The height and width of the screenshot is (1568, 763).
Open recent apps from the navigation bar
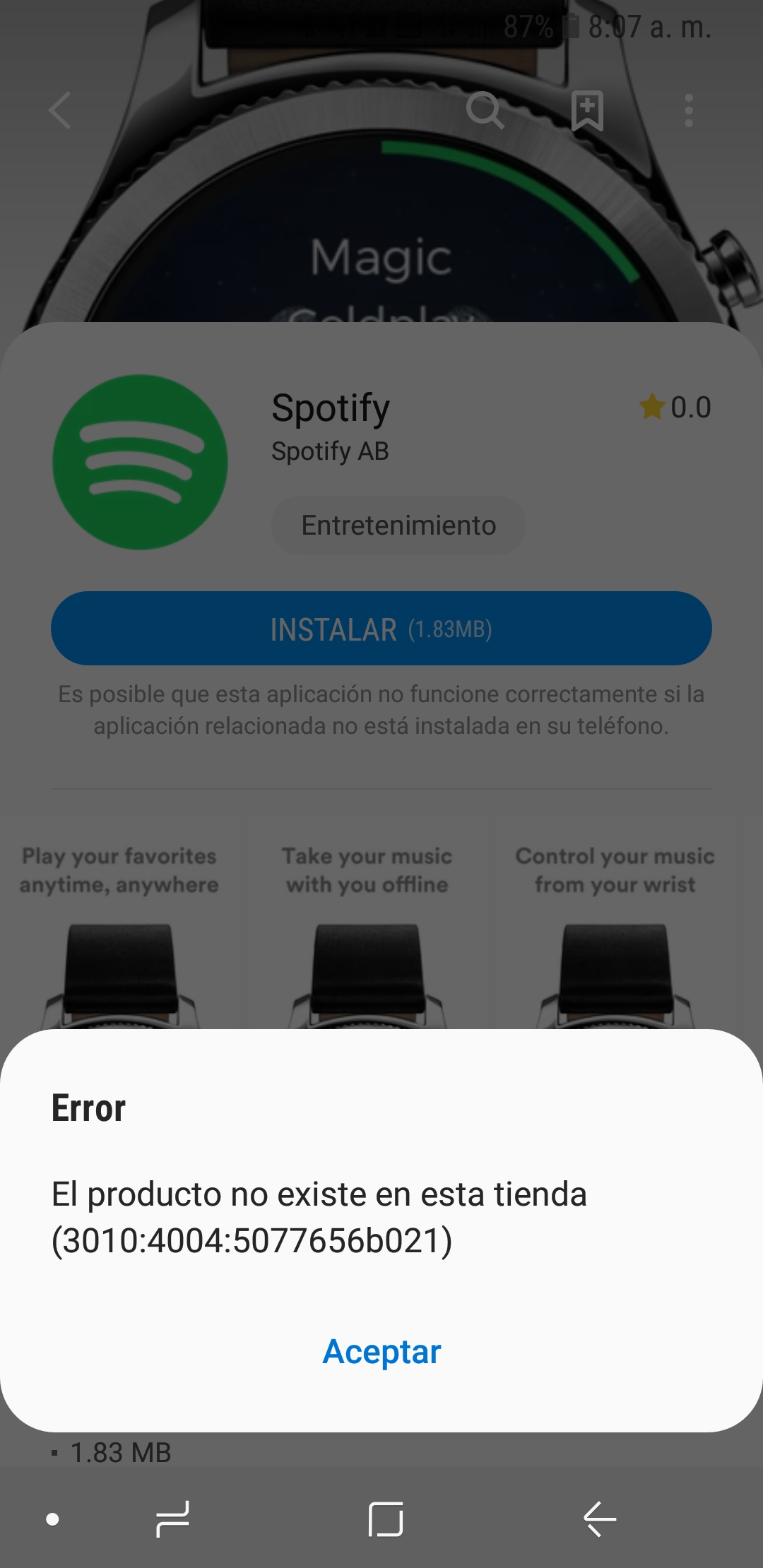click(x=172, y=1519)
